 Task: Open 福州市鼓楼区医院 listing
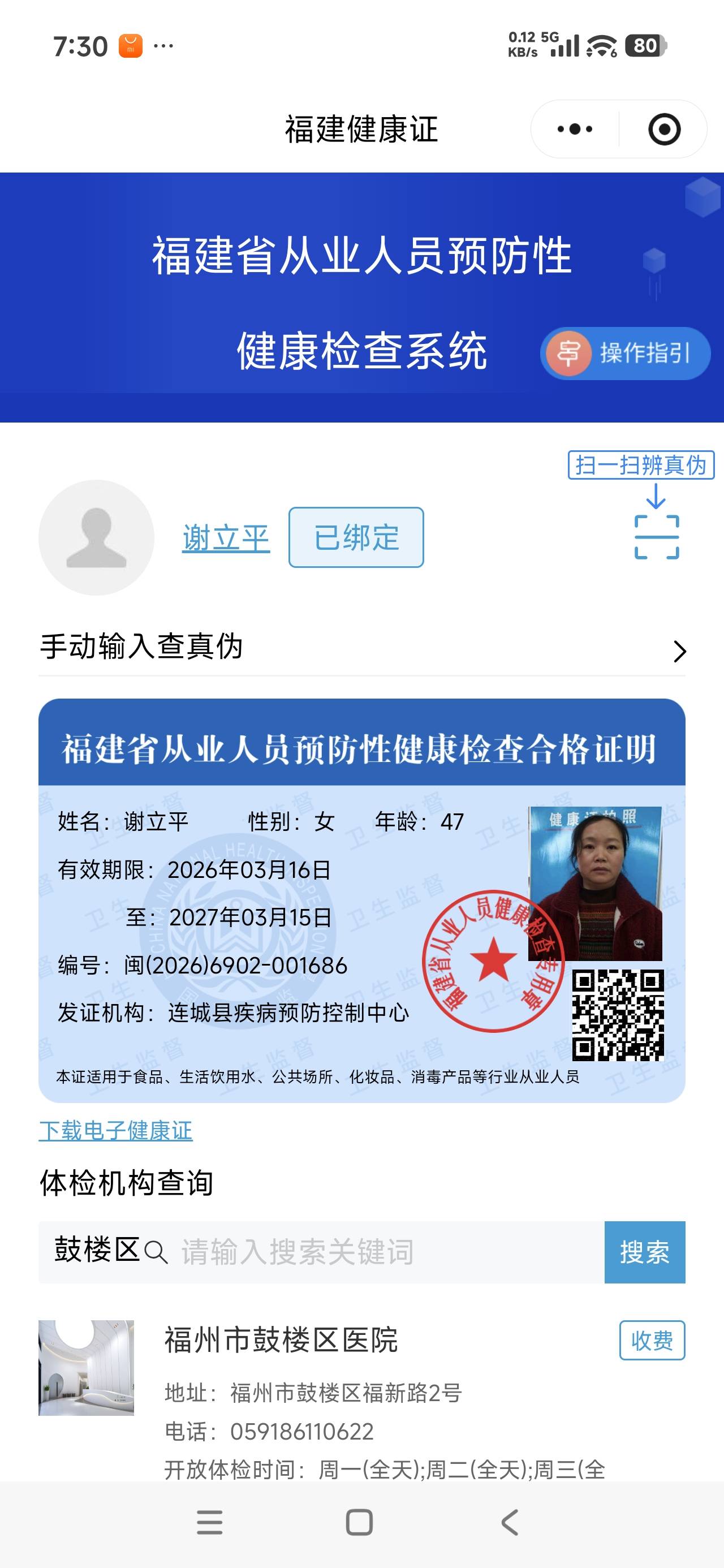coord(281,1339)
